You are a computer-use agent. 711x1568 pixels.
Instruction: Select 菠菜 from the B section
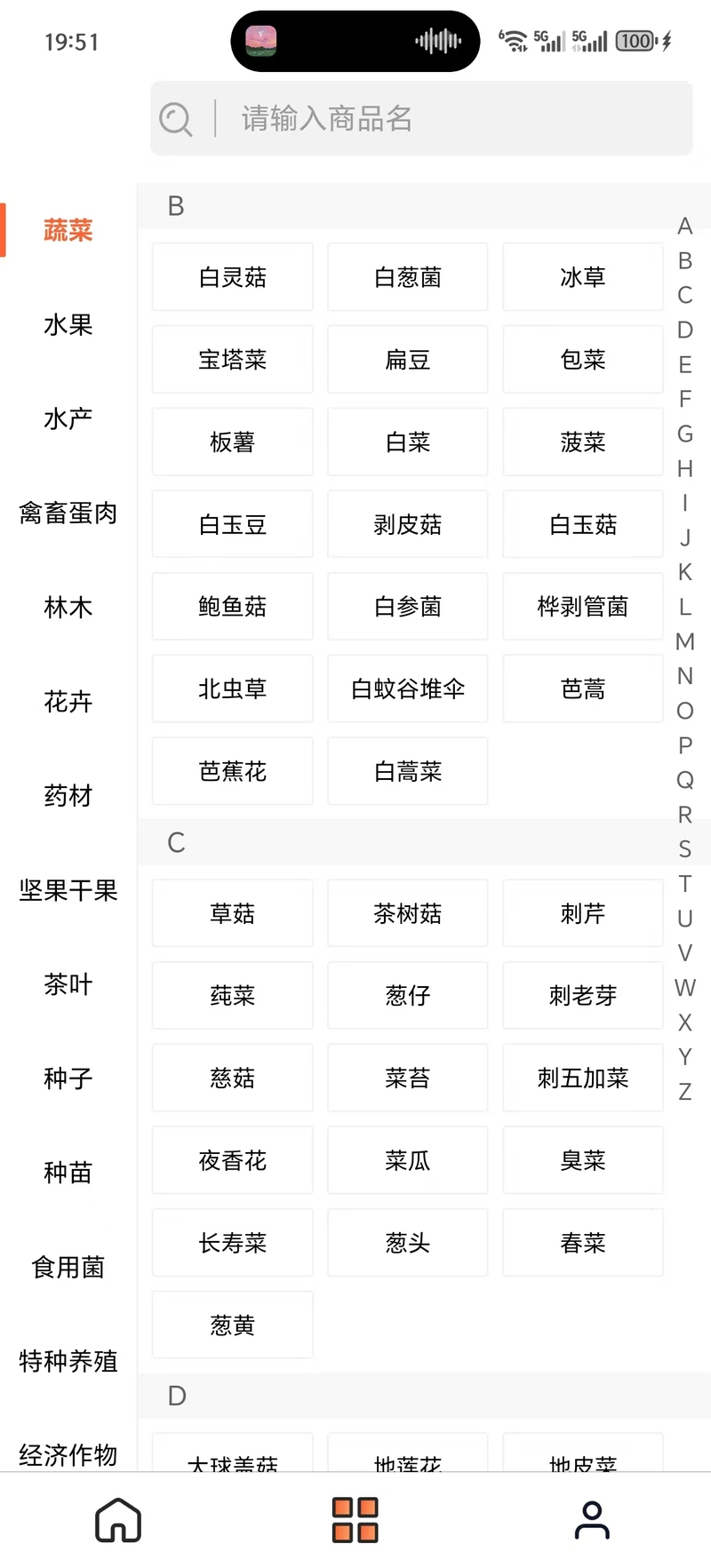pyautogui.click(x=583, y=442)
